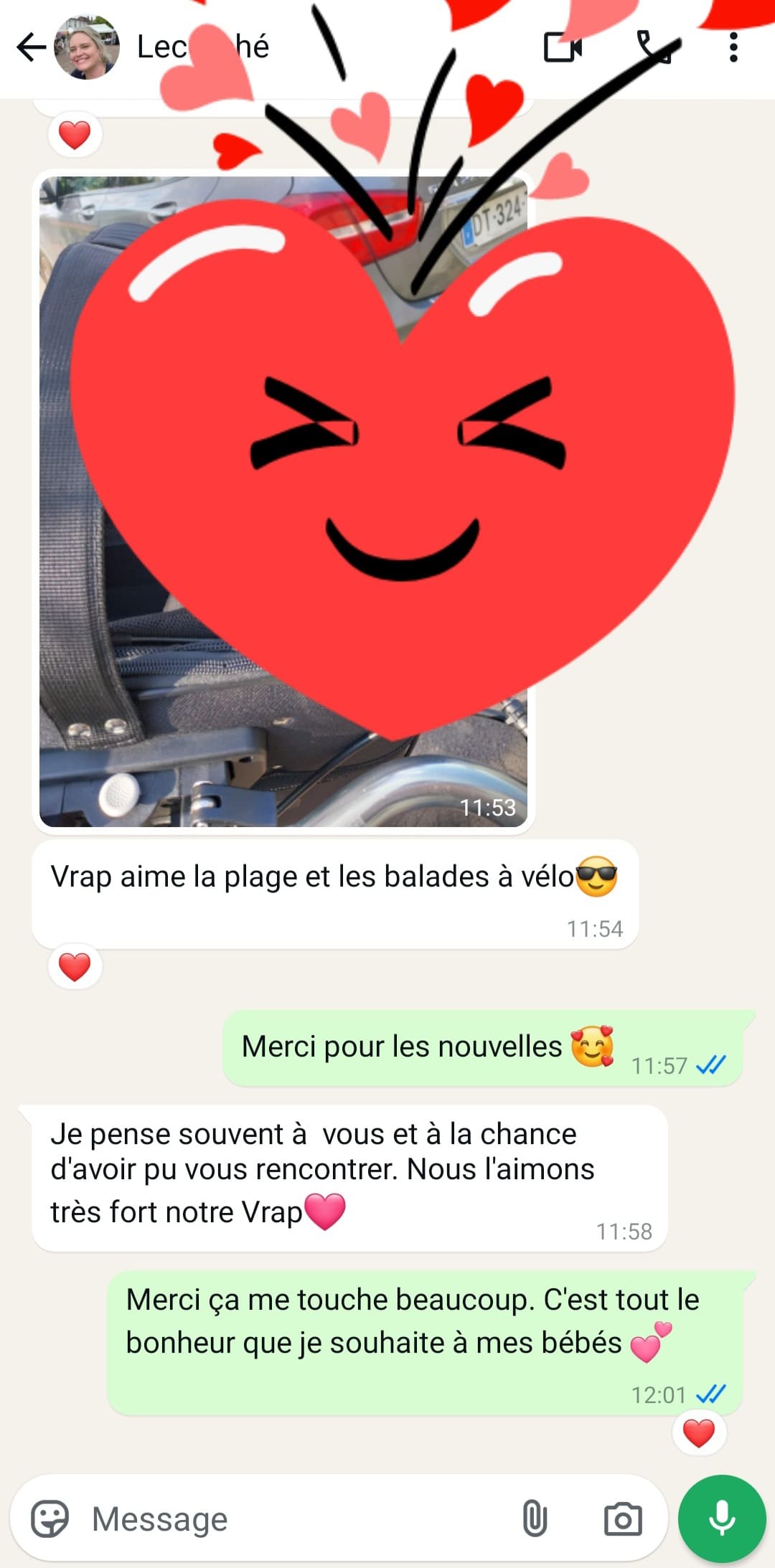Start a voice call

(653, 47)
